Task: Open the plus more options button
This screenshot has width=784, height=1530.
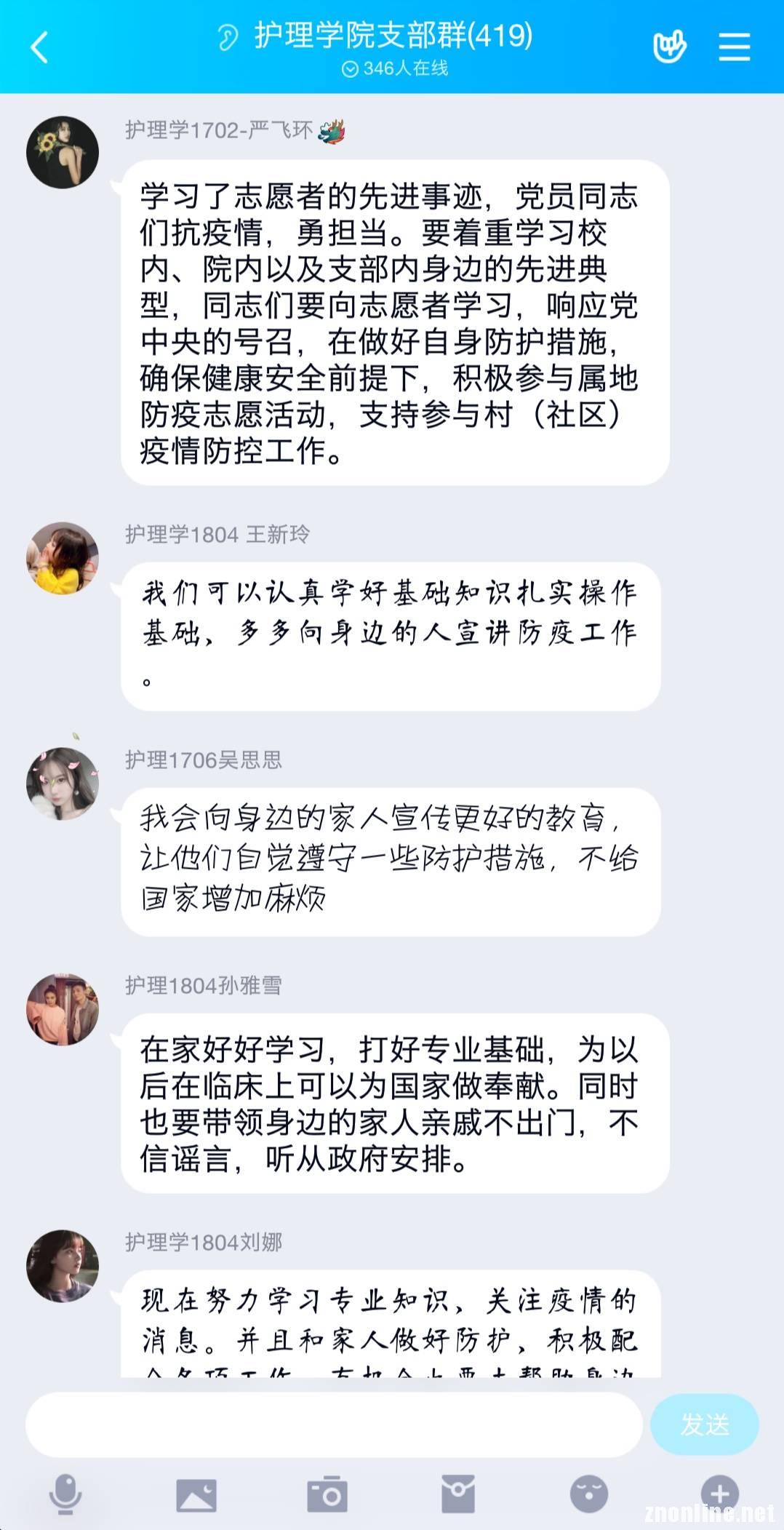Action: click(x=719, y=1494)
